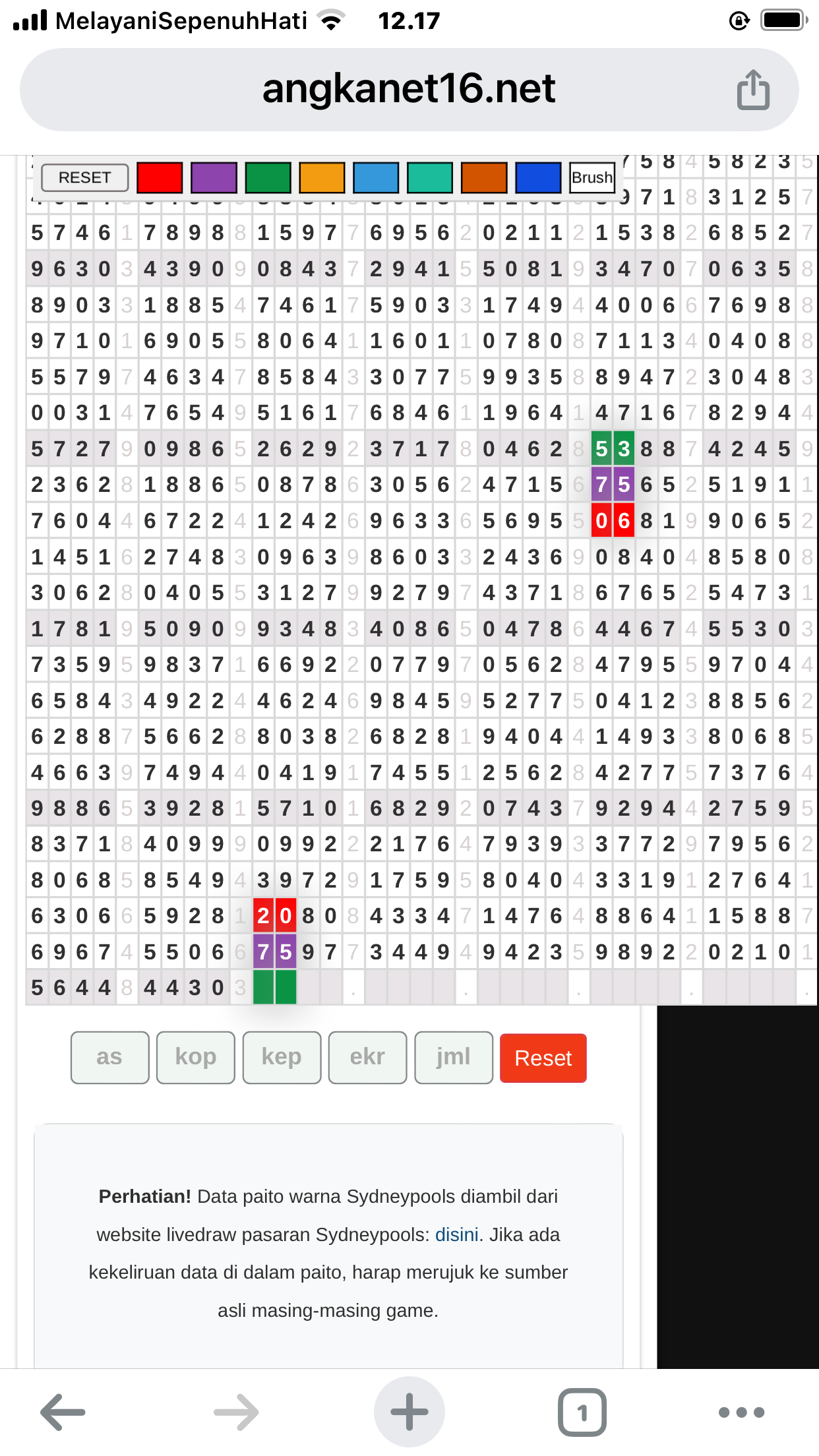Image resolution: width=819 pixels, height=1456 pixels.
Task: Select the dark orange color swatch
Action: pyautogui.click(x=484, y=177)
